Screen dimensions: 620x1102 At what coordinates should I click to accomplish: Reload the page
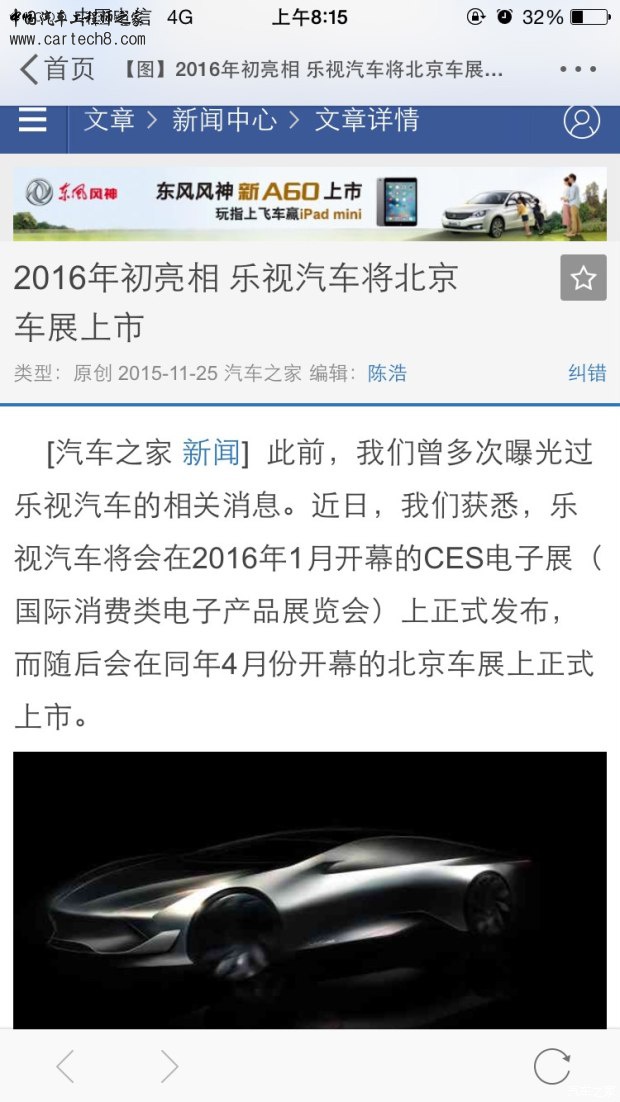tap(551, 1066)
